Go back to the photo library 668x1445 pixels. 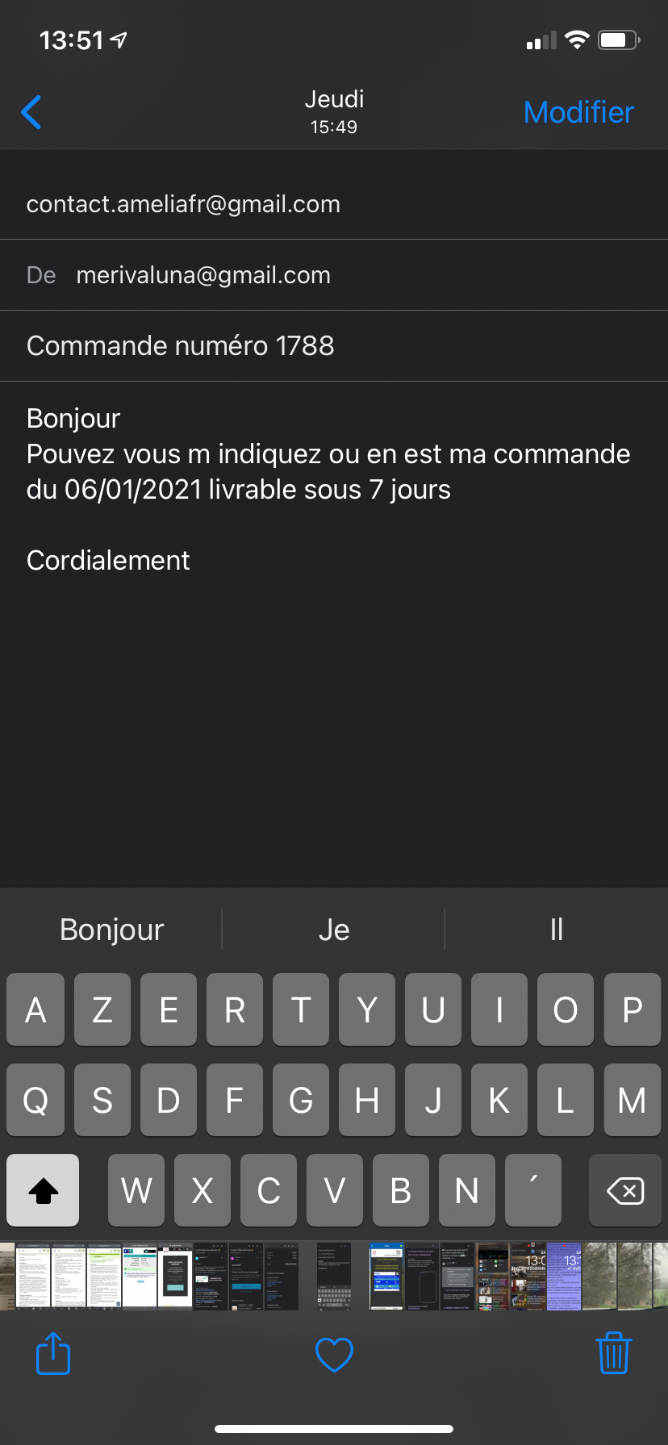pyautogui.click(x=32, y=112)
